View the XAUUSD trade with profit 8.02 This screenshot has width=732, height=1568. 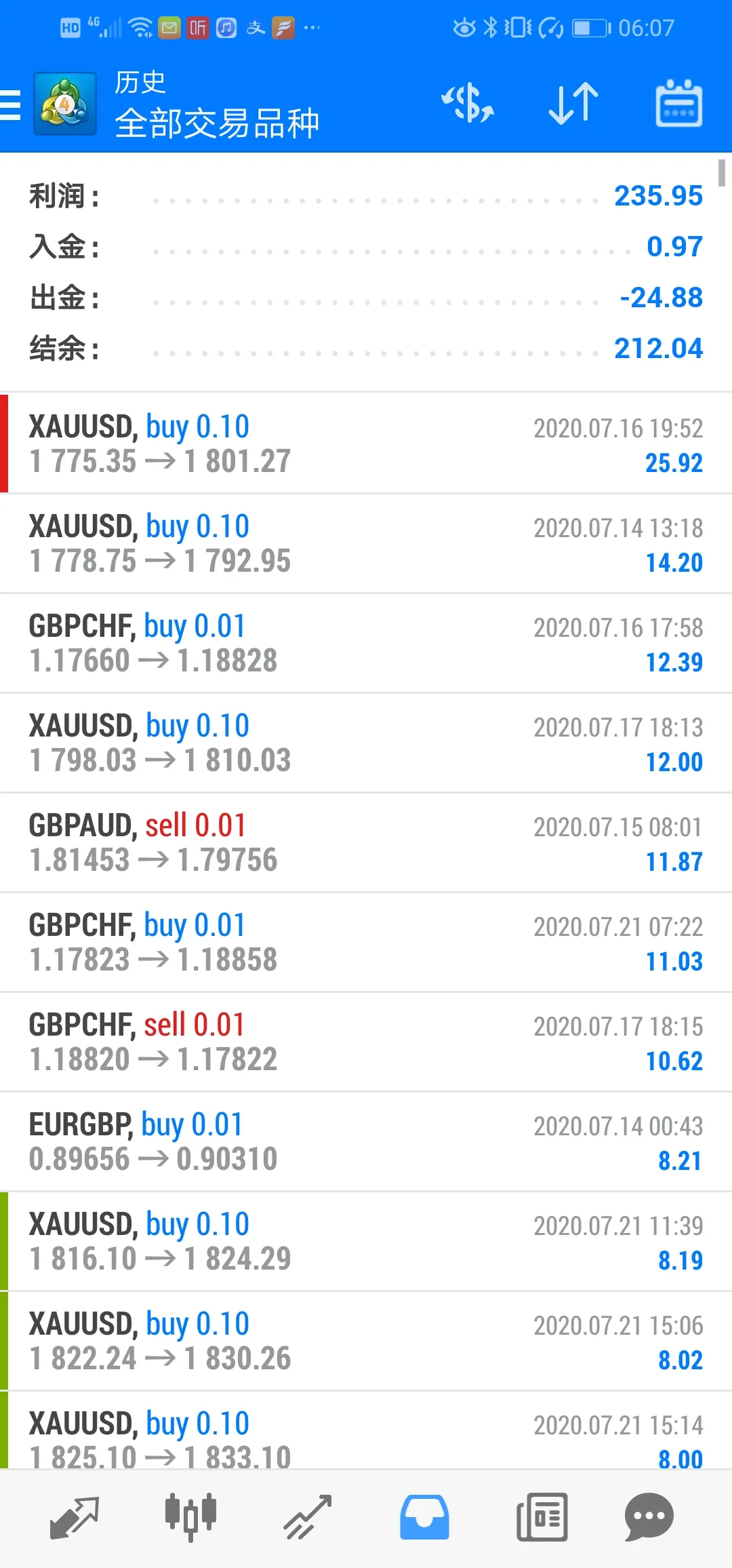tap(366, 1341)
